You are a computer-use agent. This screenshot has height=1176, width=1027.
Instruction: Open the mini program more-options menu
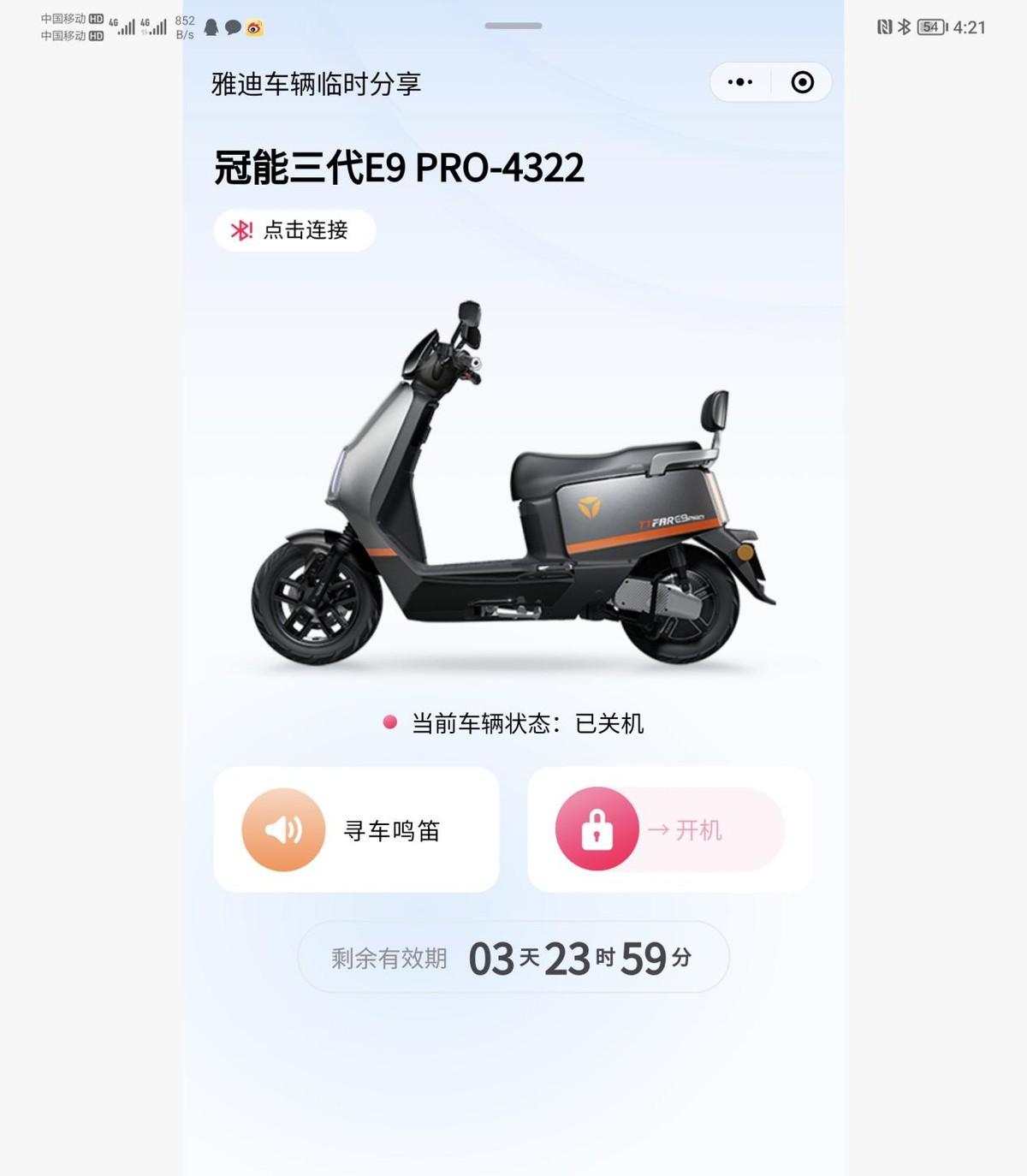740,82
